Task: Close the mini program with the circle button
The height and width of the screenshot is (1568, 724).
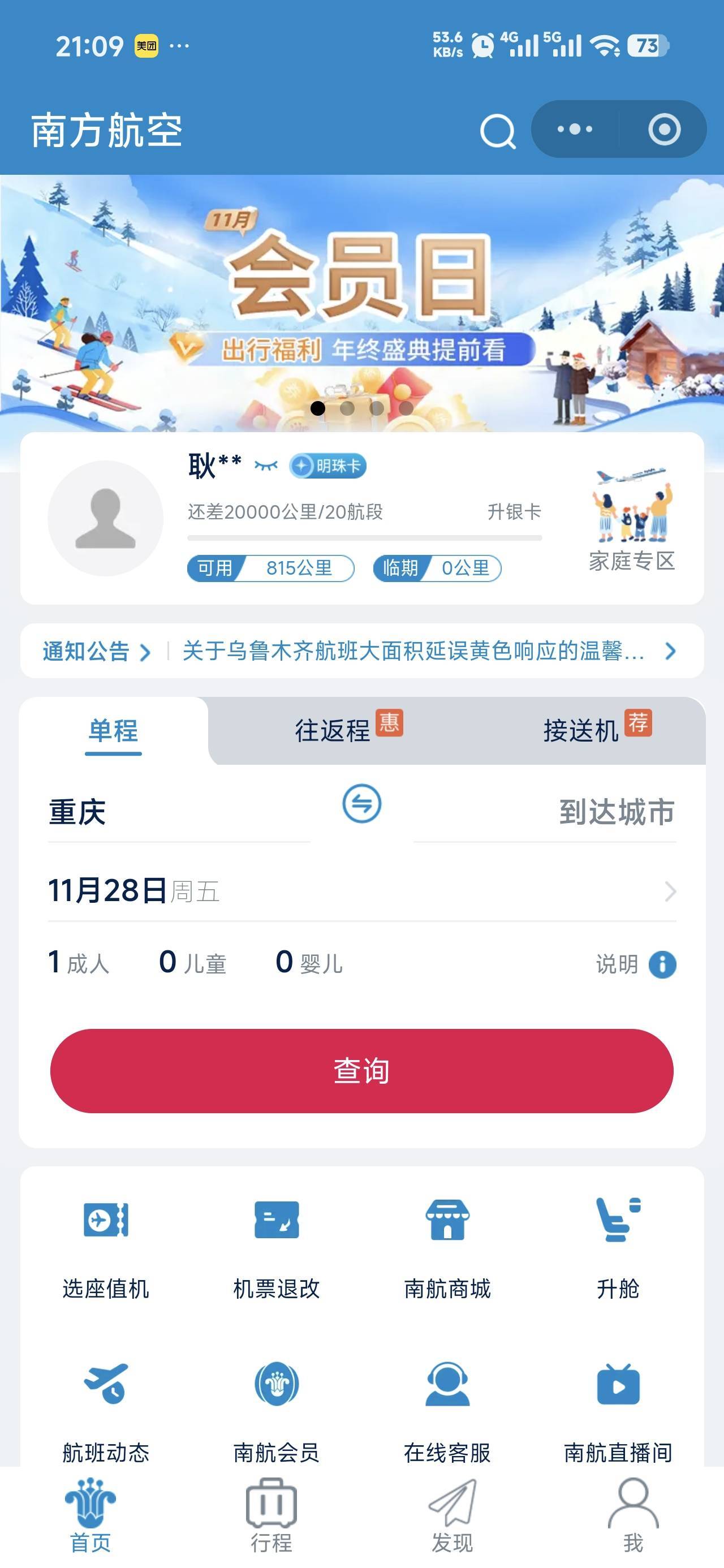Action: click(x=663, y=130)
